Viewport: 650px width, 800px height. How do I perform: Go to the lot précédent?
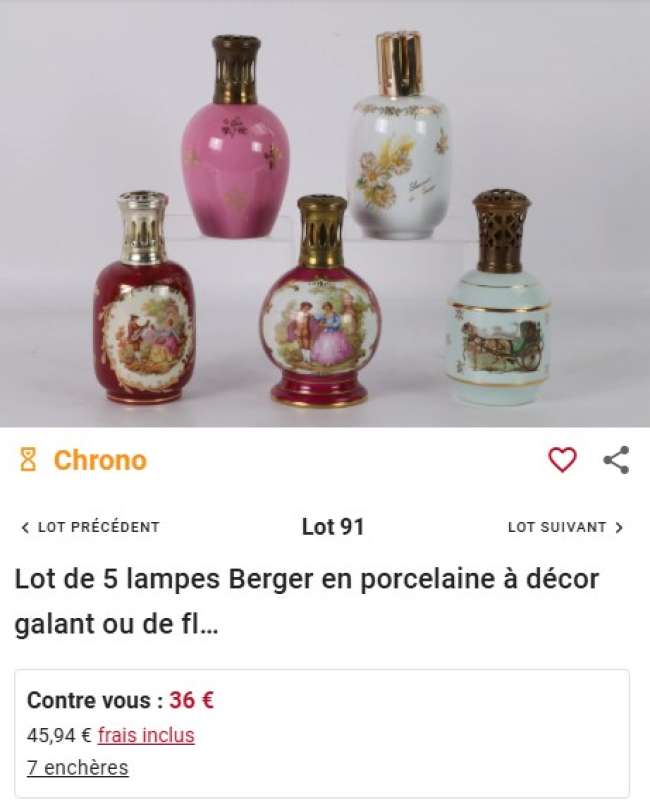click(x=90, y=527)
